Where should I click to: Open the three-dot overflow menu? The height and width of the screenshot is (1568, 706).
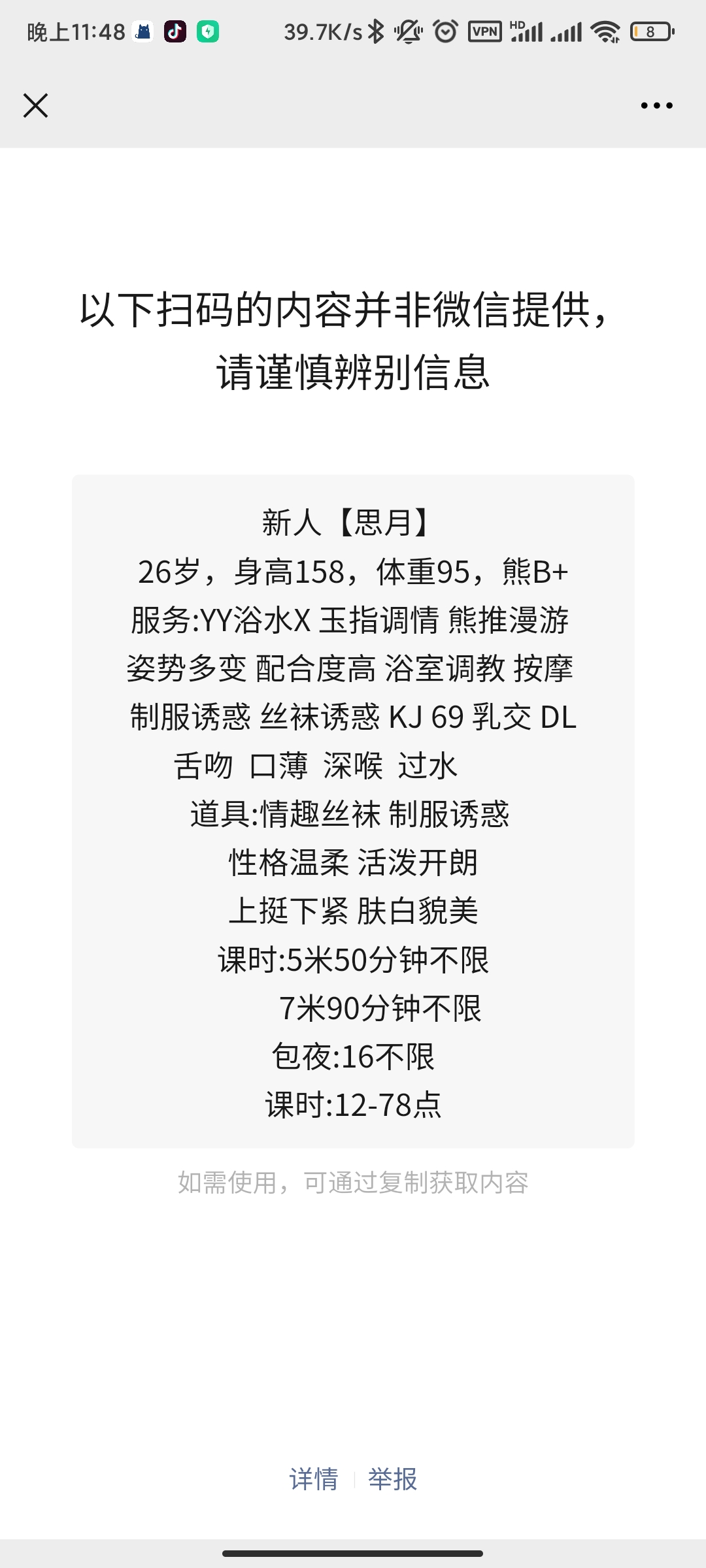tap(656, 105)
